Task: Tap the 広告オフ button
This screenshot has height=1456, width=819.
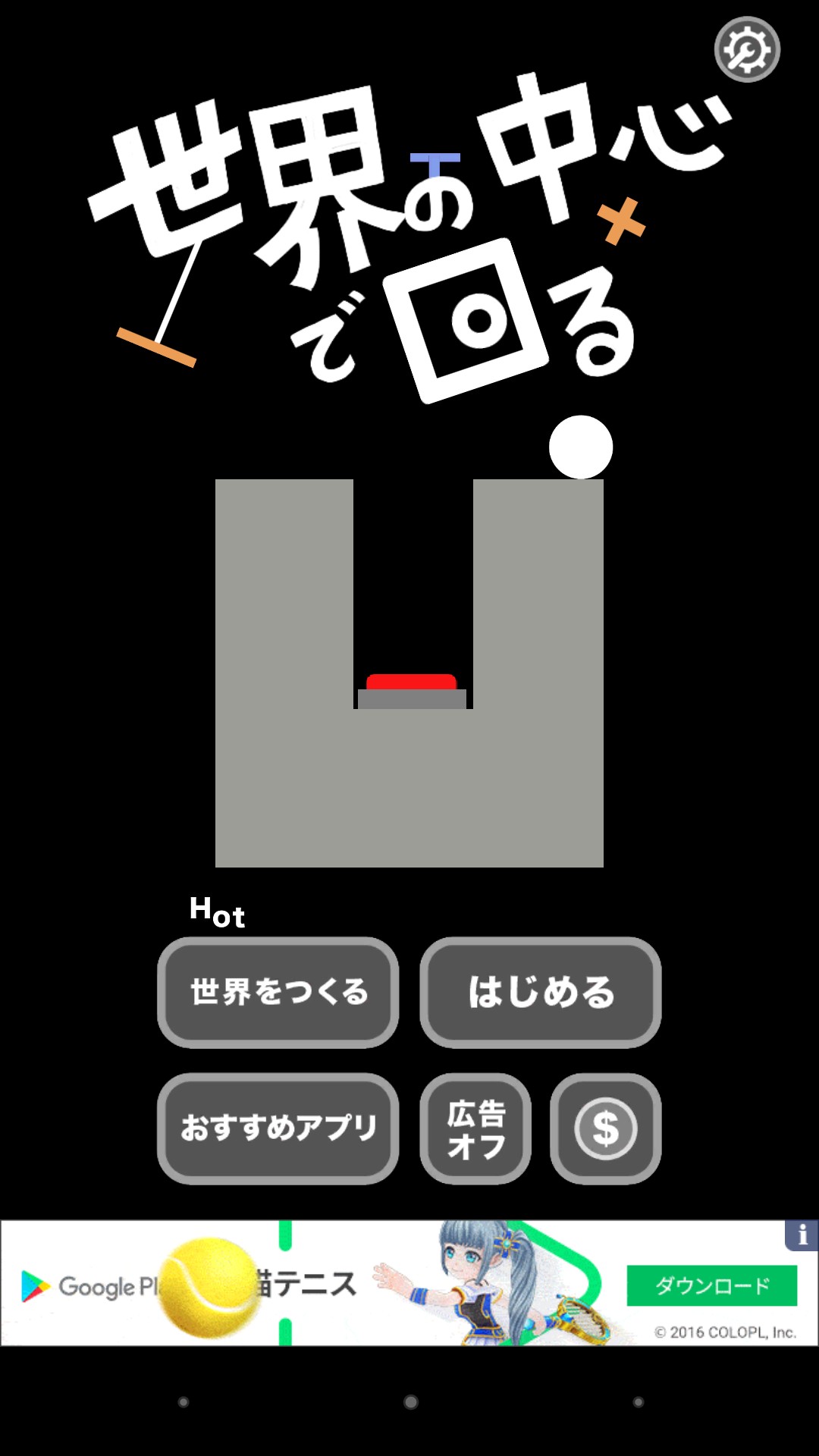Action: click(475, 1128)
